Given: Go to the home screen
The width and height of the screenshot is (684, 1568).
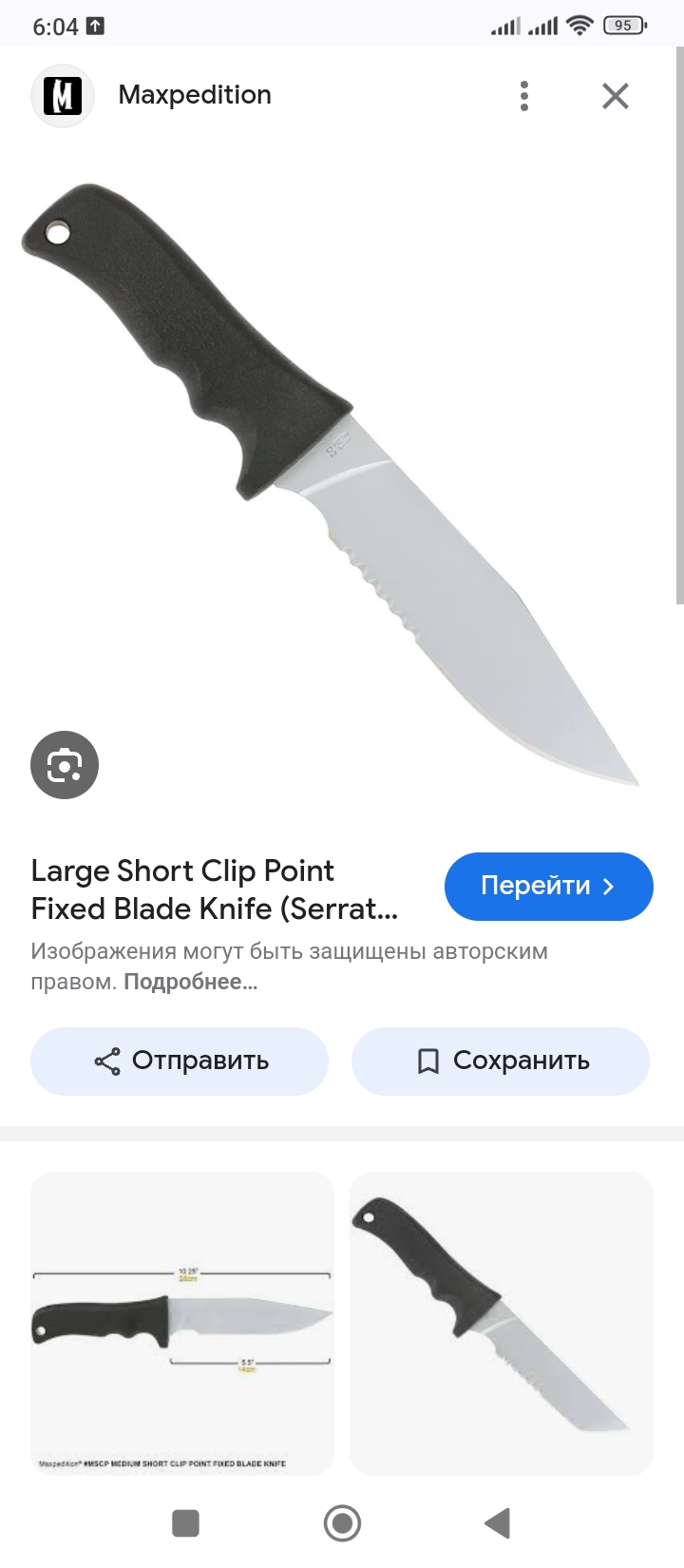Looking at the screenshot, I should click(x=342, y=1523).
